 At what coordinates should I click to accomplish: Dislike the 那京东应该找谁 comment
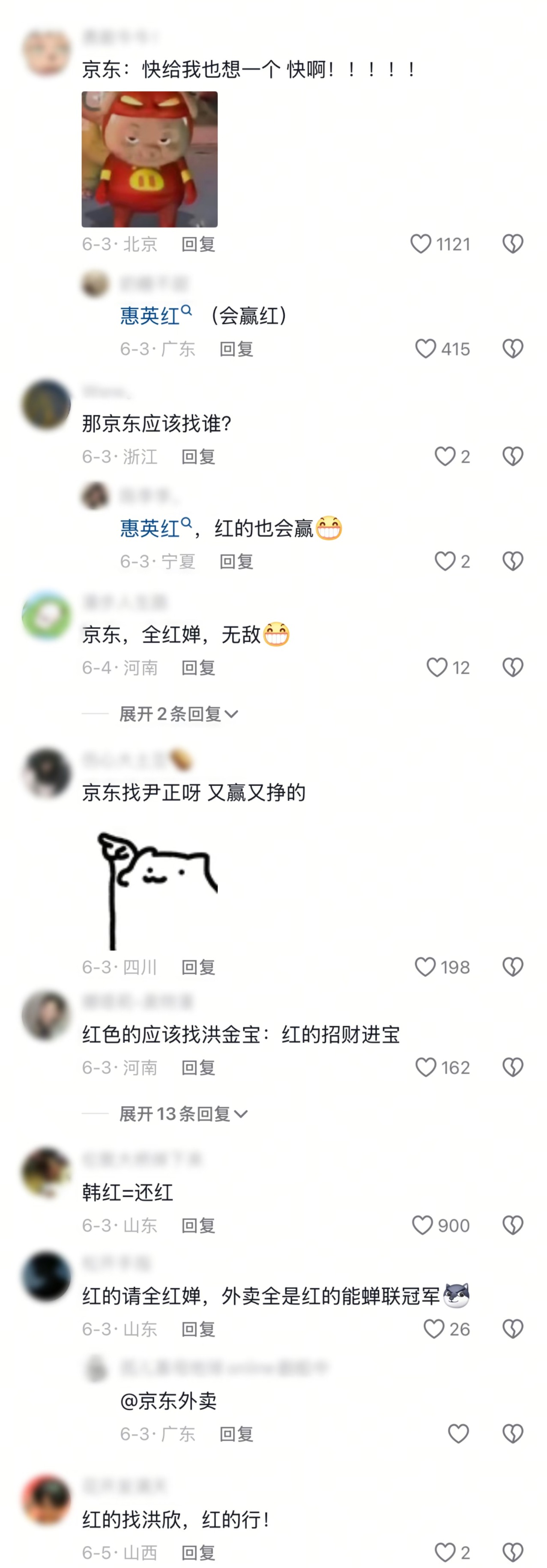pos(512,457)
